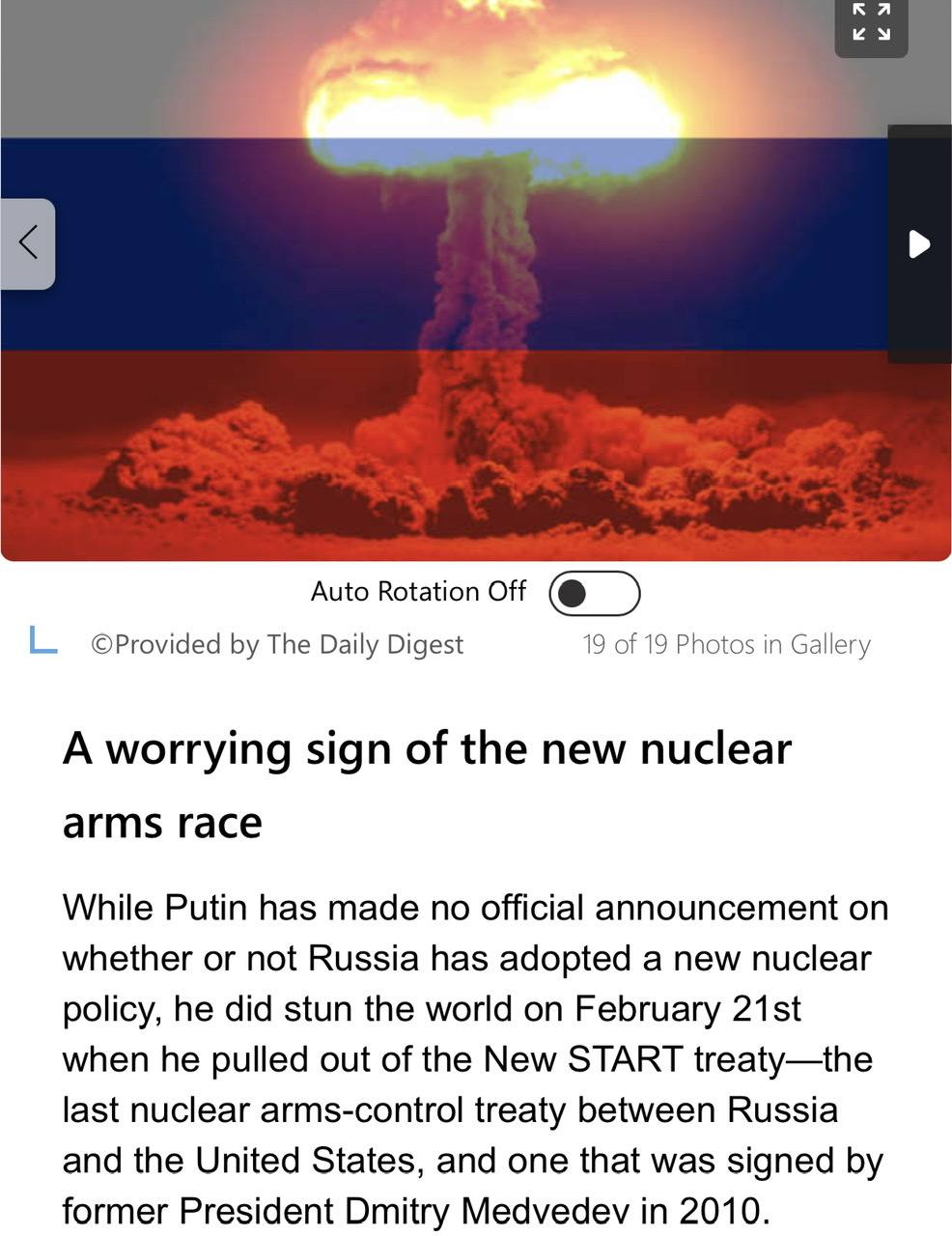This screenshot has height=1236, width=952.
Task: Tap the next arrow in the gallery
Action: point(919,243)
